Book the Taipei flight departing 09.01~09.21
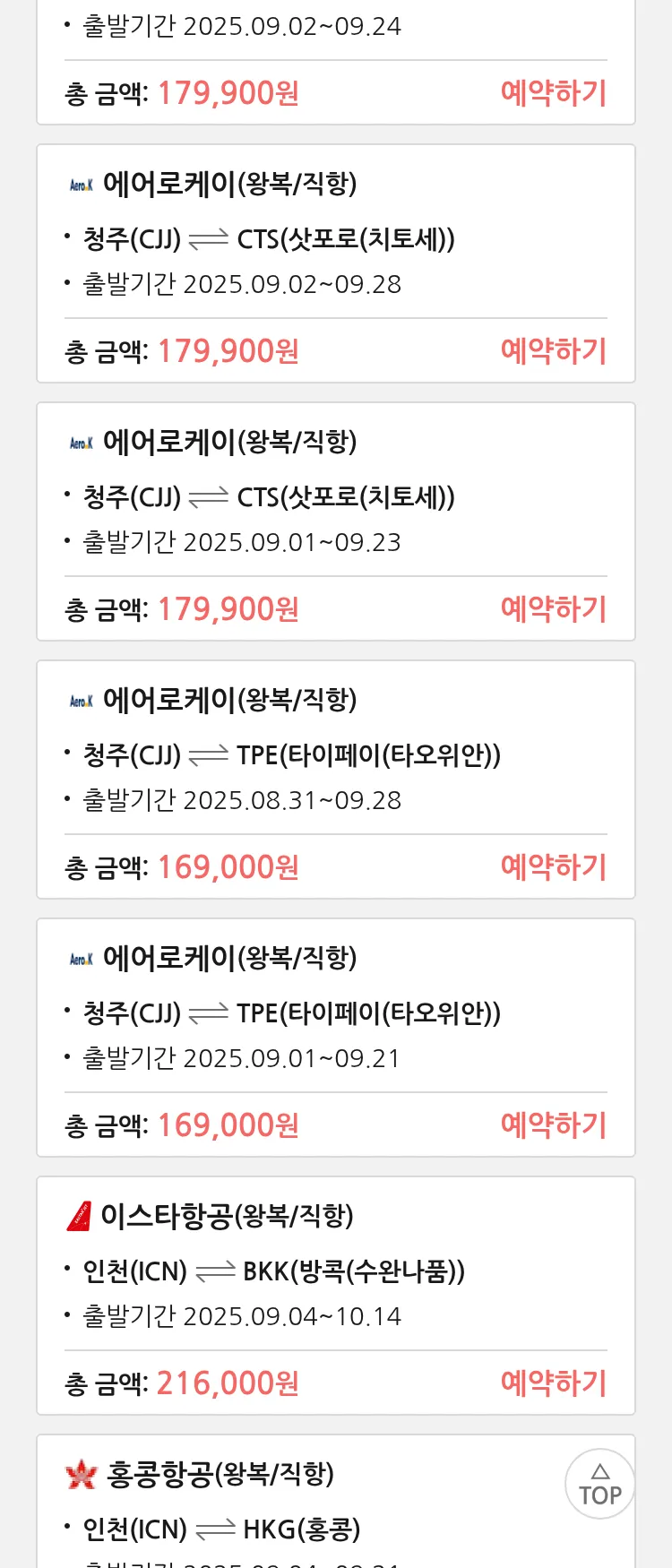The image size is (672, 1568). [553, 1125]
